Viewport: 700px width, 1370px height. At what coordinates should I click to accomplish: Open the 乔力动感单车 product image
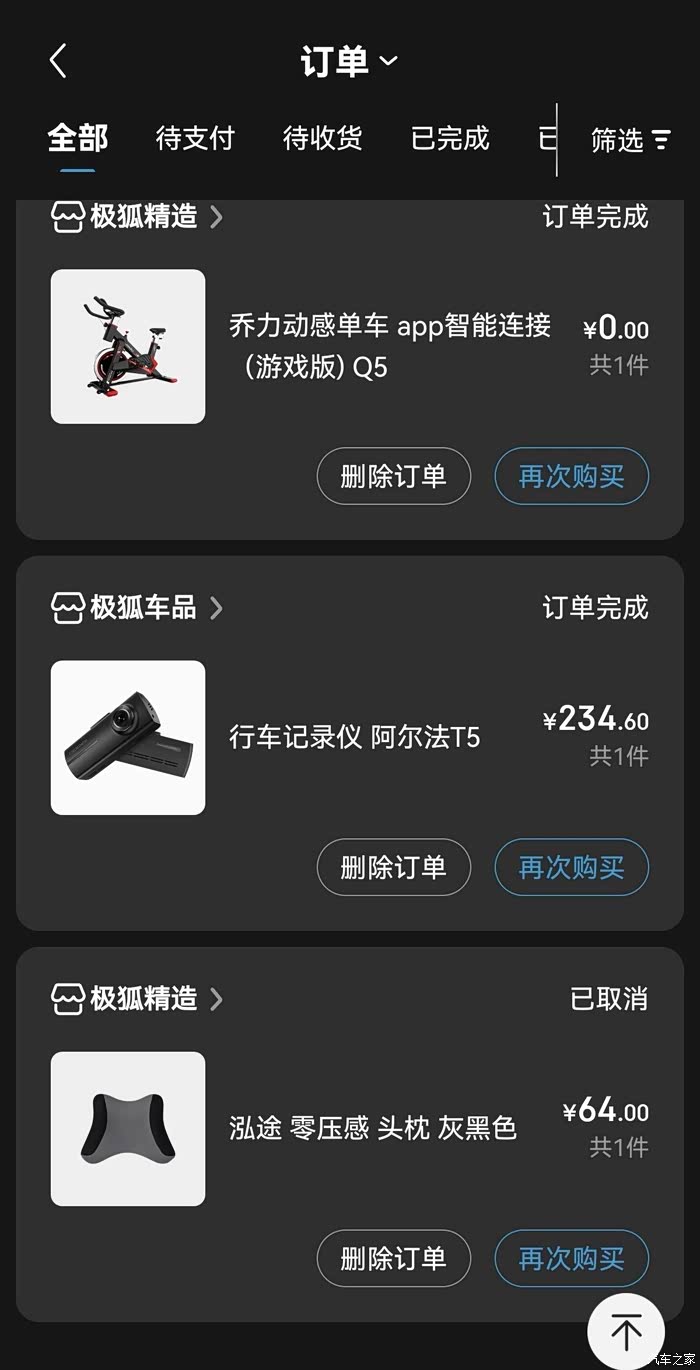tap(128, 346)
